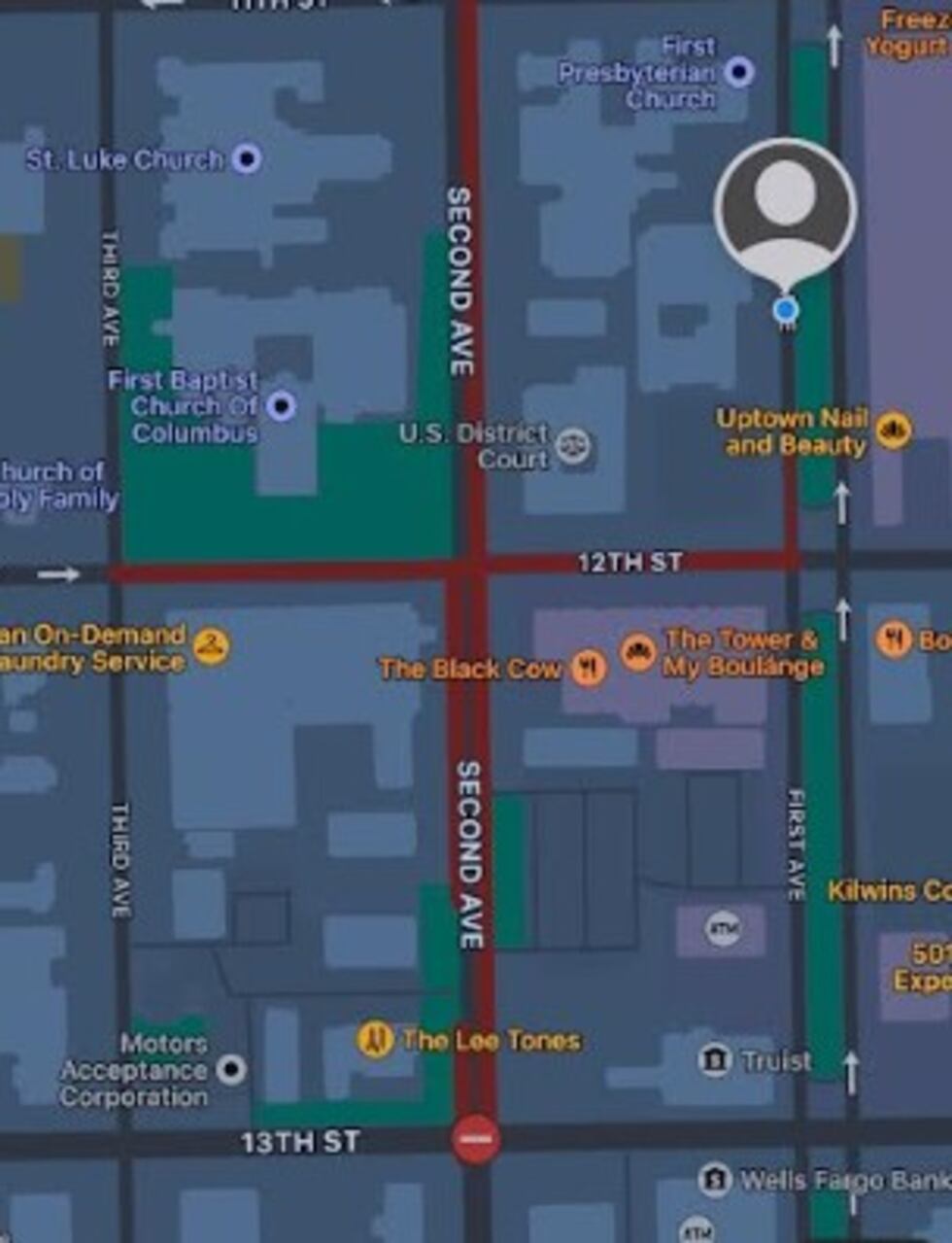This screenshot has height=1243, width=952.
Task: Select The Black Cow restaurant marker
Action: (588, 668)
